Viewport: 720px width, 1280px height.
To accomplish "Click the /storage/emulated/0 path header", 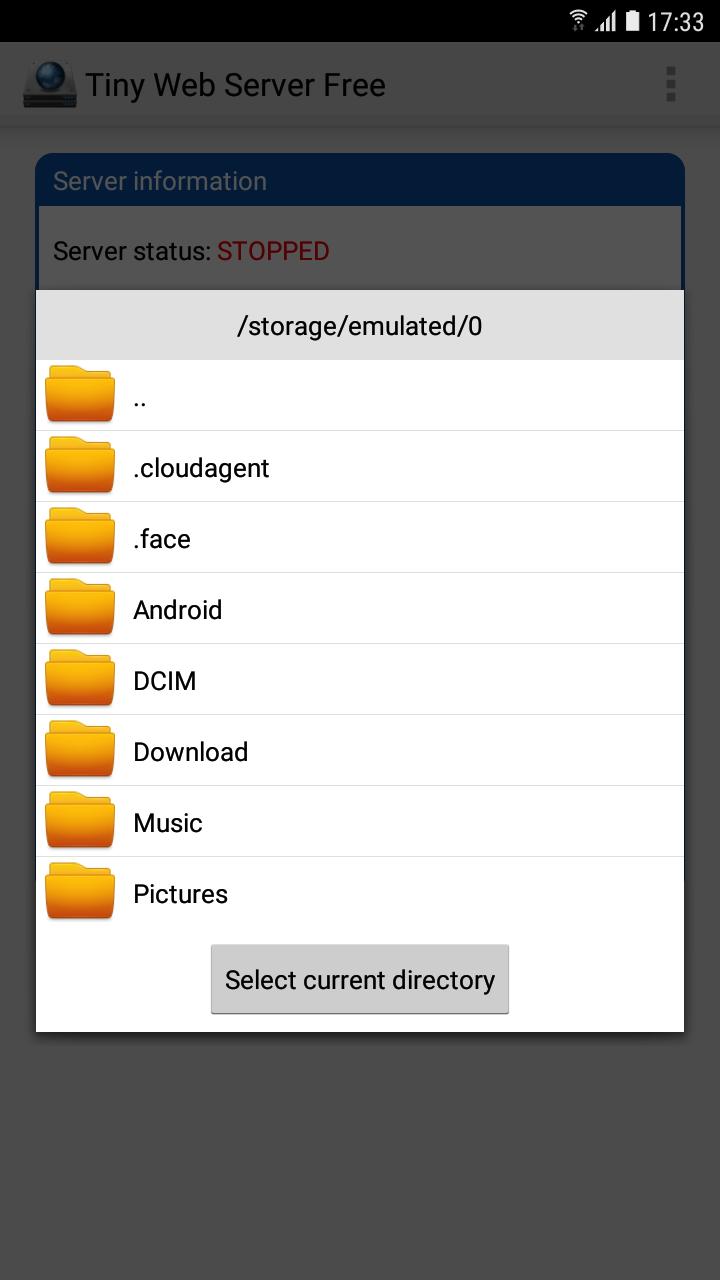I will click(x=360, y=325).
